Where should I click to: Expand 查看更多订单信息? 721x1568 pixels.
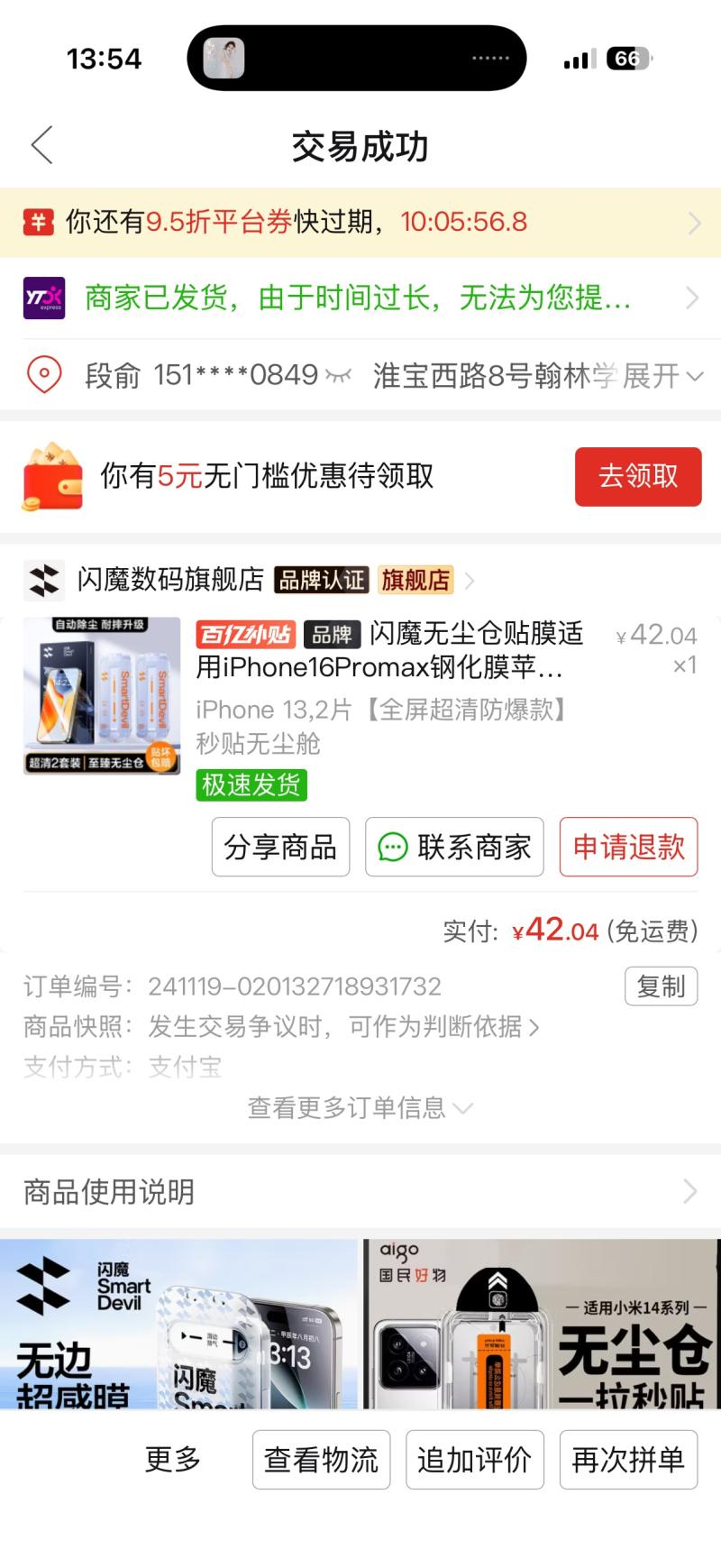(x=360, y=1107)
